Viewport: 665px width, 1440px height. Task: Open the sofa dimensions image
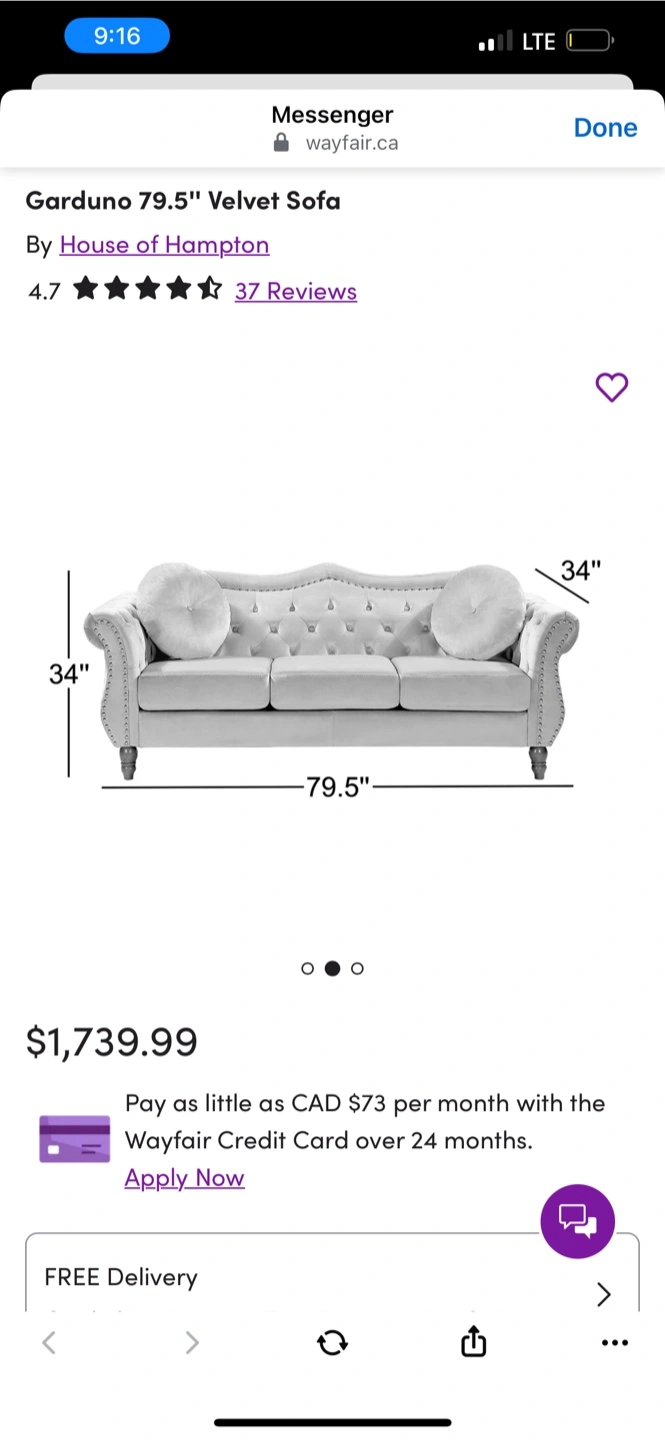tap(332, 670)
